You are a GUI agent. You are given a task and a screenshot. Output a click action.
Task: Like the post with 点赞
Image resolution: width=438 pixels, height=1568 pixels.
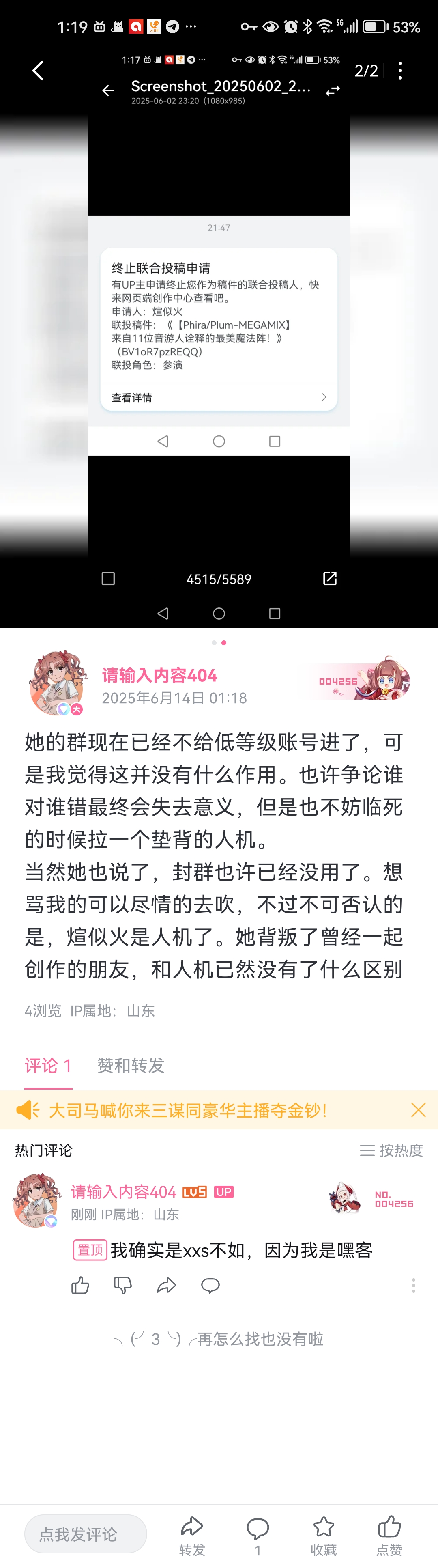click(x=389, y=1535)
